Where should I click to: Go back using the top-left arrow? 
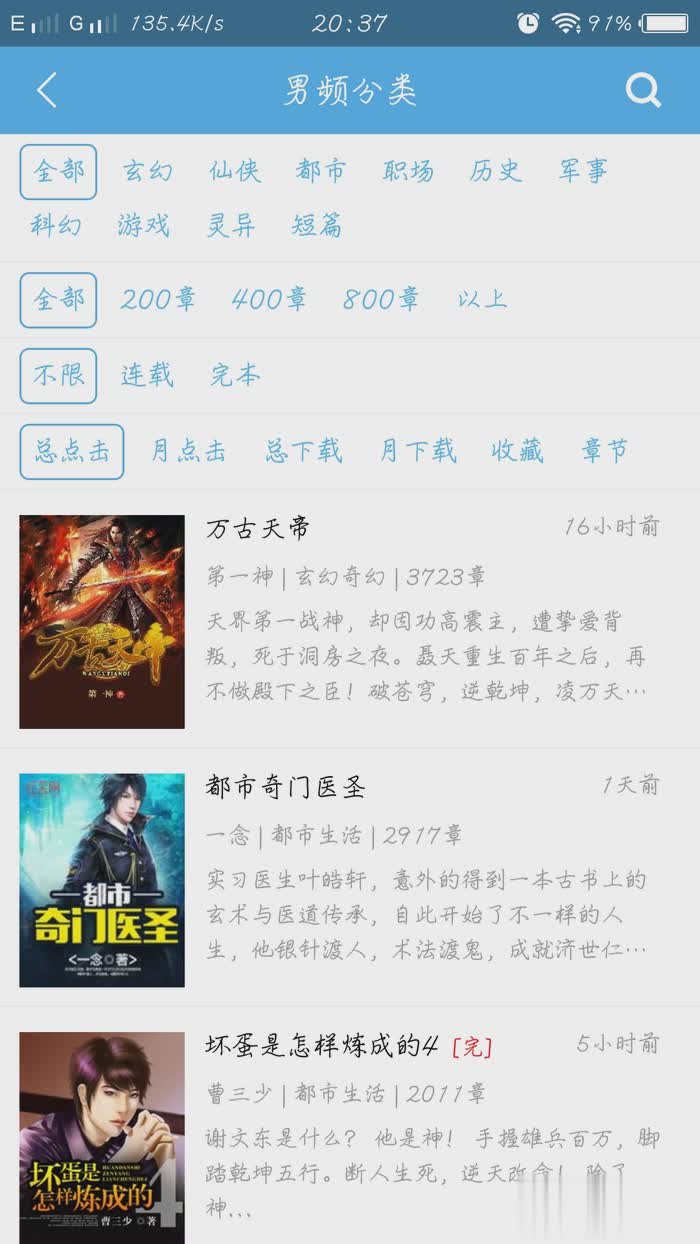(46, 90)
